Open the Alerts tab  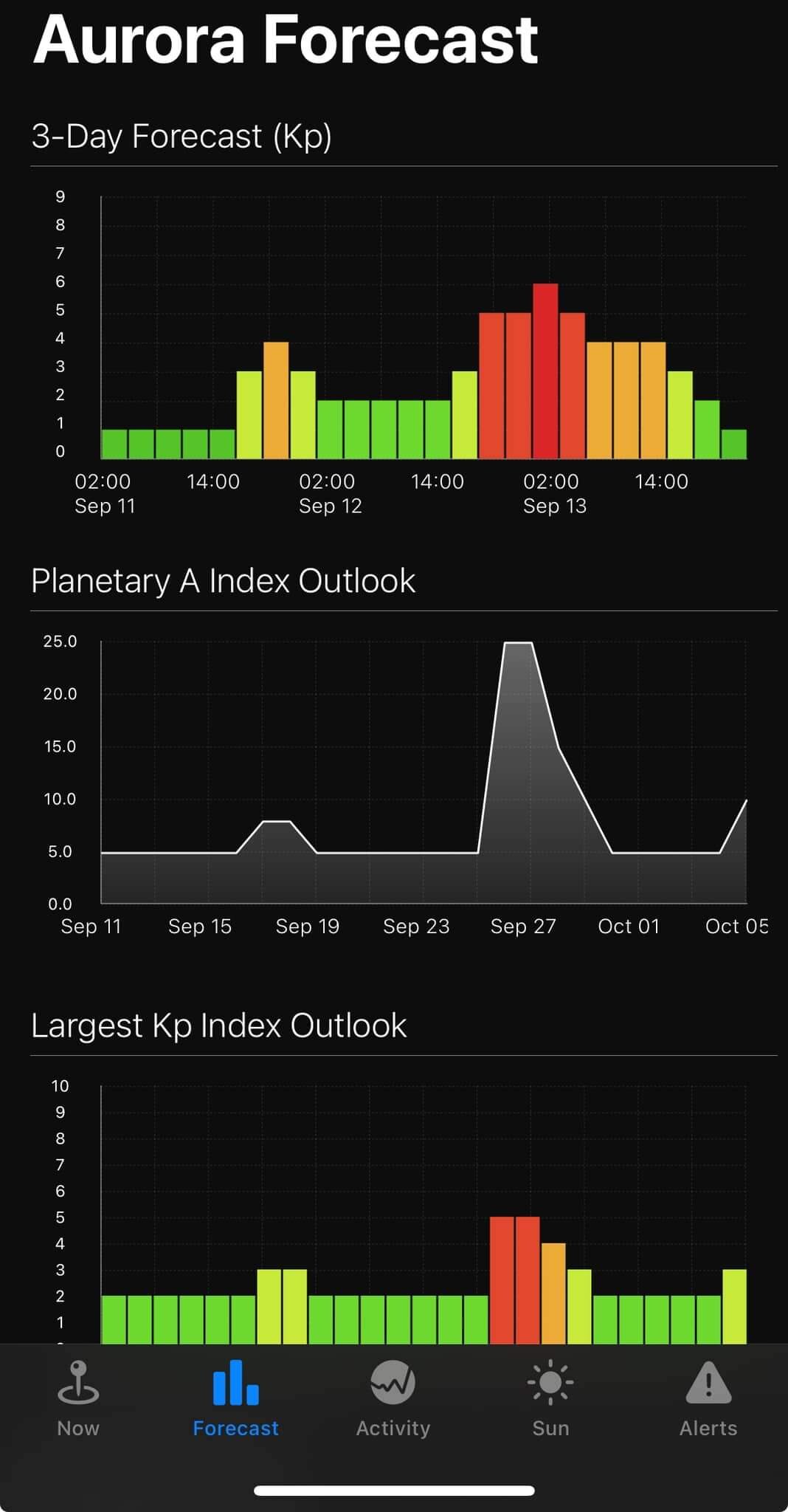(708, 1398)
